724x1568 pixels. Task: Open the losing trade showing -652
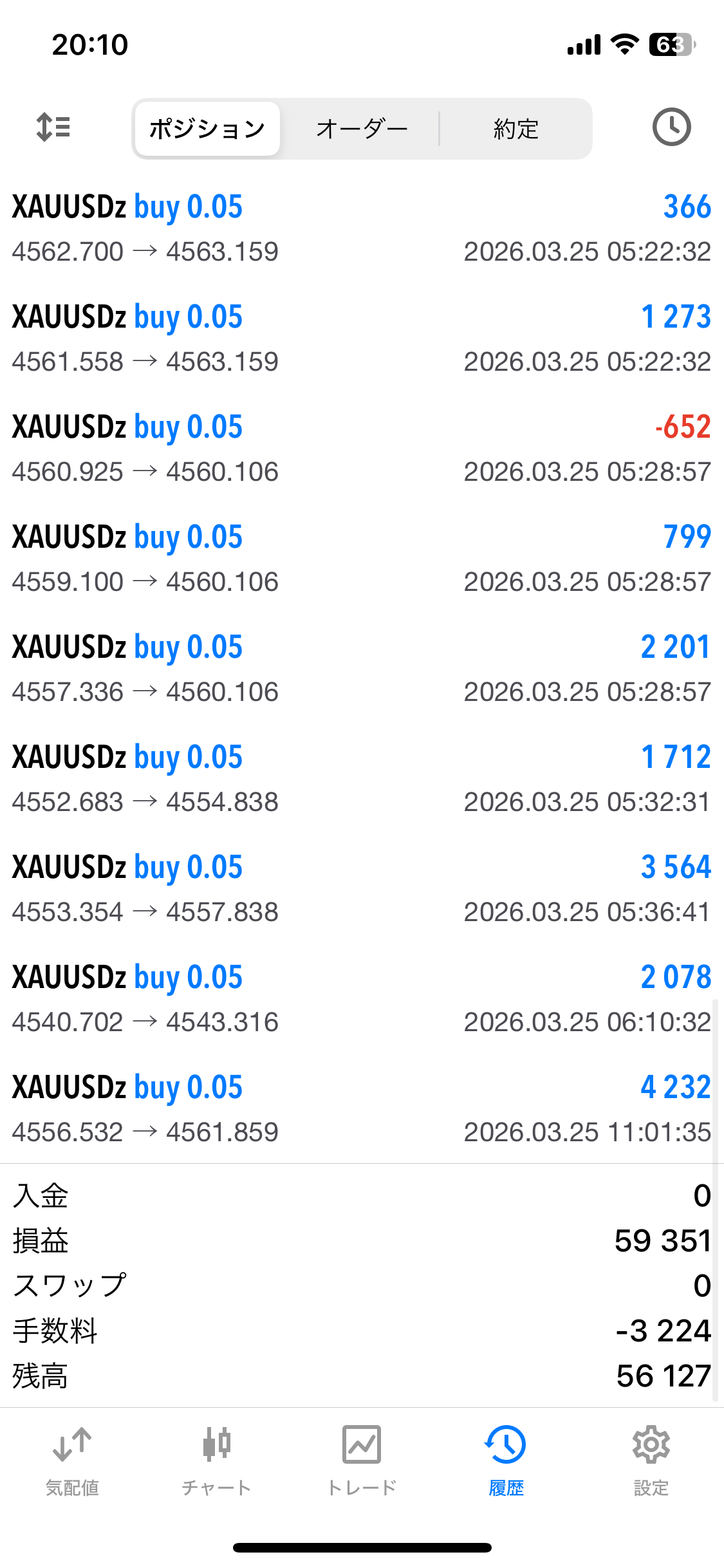[x=362, y=449]
